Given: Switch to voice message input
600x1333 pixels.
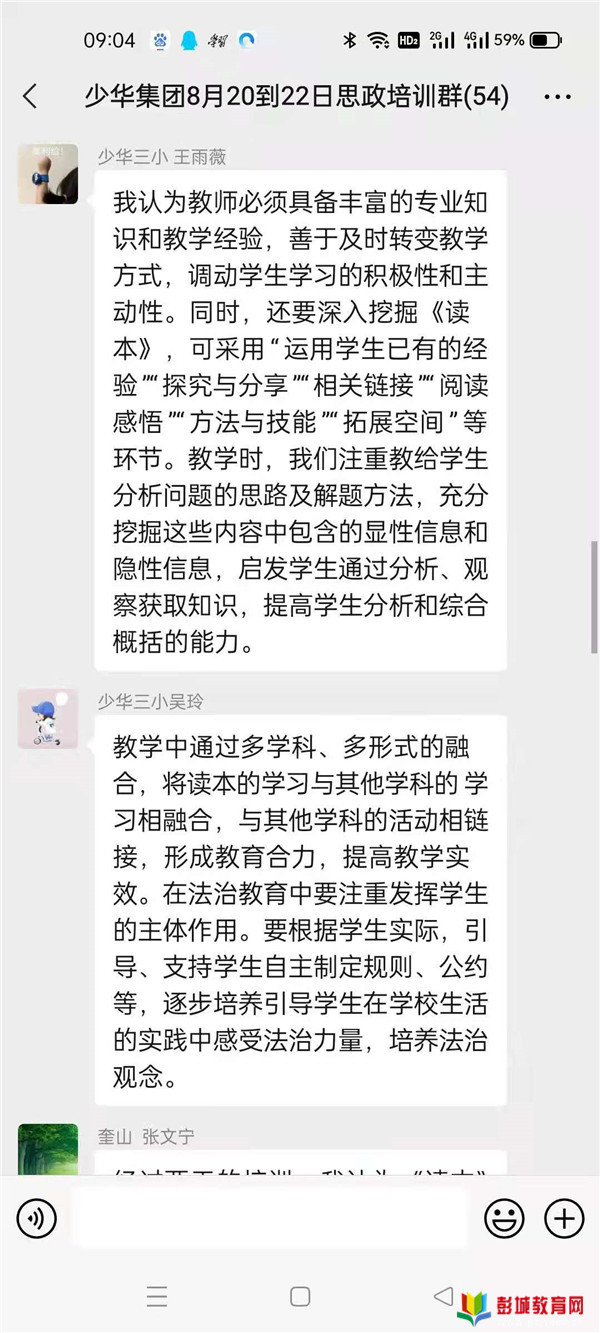Looking at the screenshot, I should tap(37, 1218).
